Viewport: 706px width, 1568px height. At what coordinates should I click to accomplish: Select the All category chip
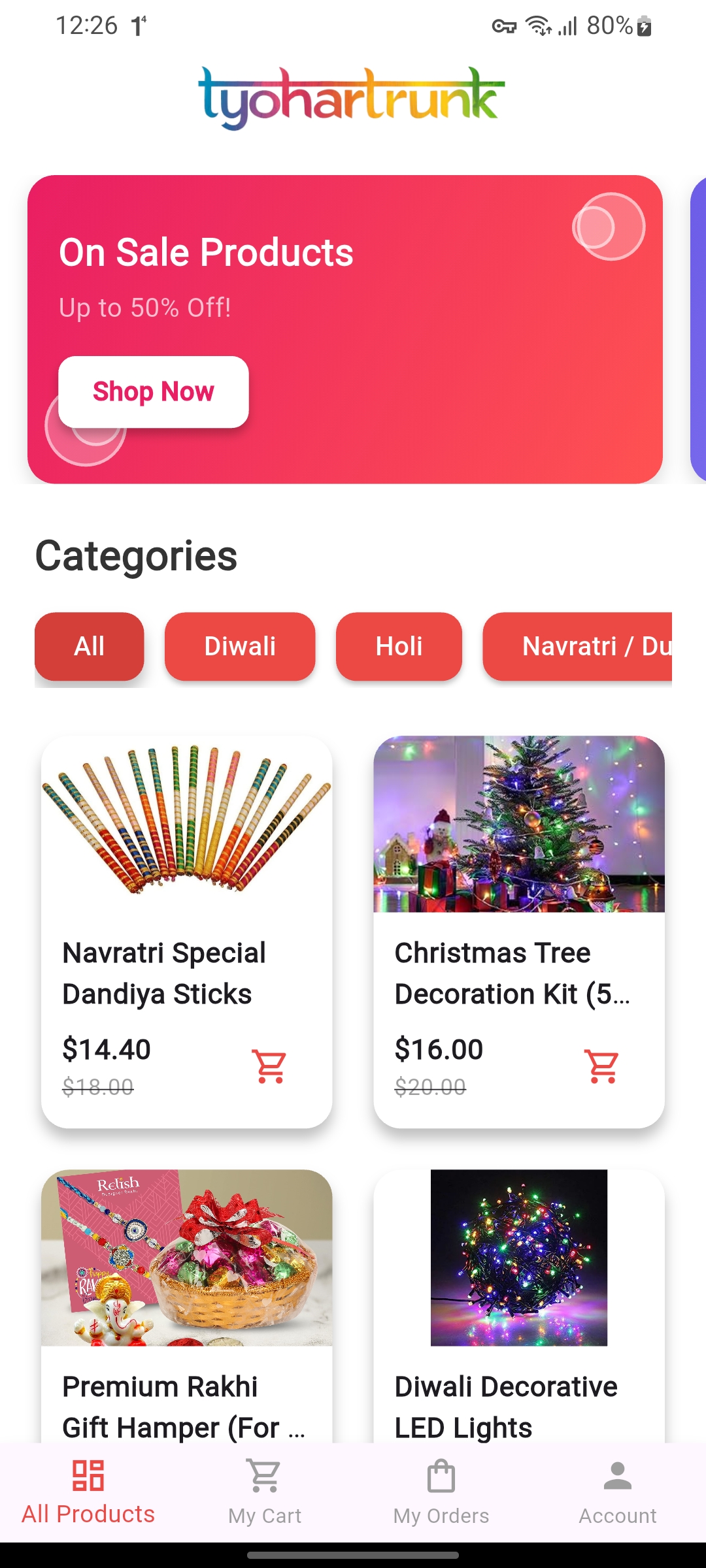(x=89, y=647)
